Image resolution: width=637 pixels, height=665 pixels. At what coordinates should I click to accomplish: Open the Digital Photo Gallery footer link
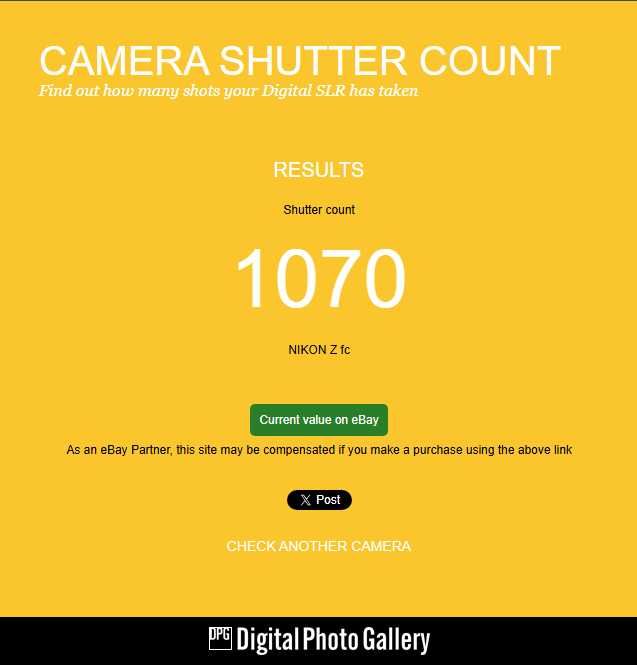click(x=319, y=640)
